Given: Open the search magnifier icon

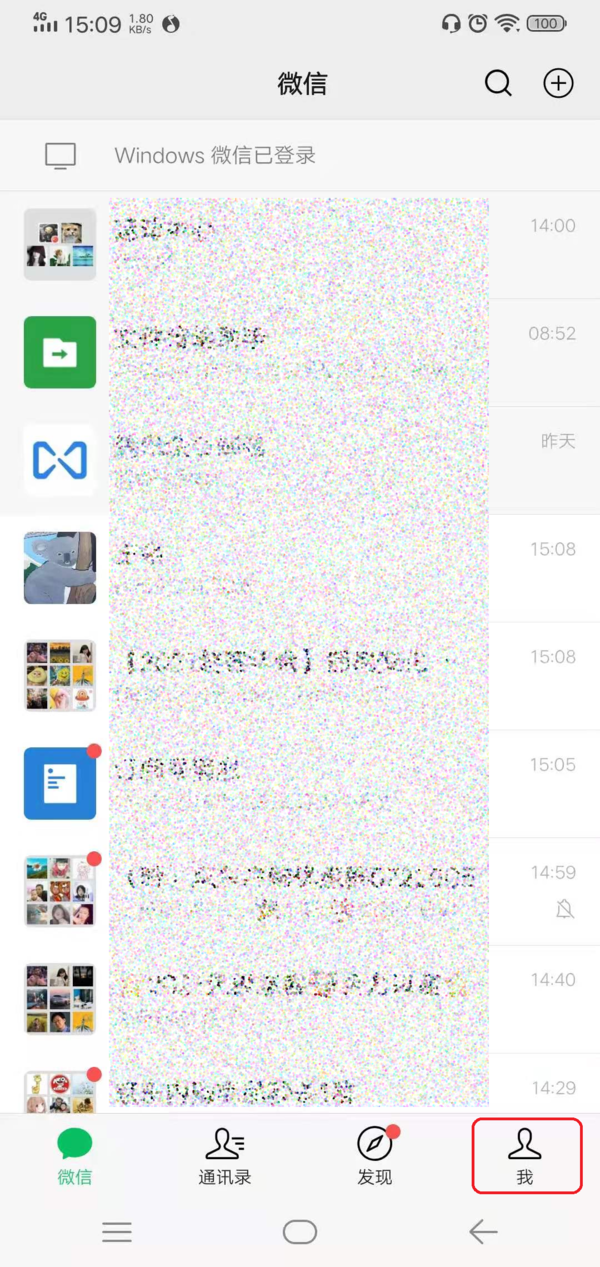Looking at the screenshot, I should [x=498, y=84].
